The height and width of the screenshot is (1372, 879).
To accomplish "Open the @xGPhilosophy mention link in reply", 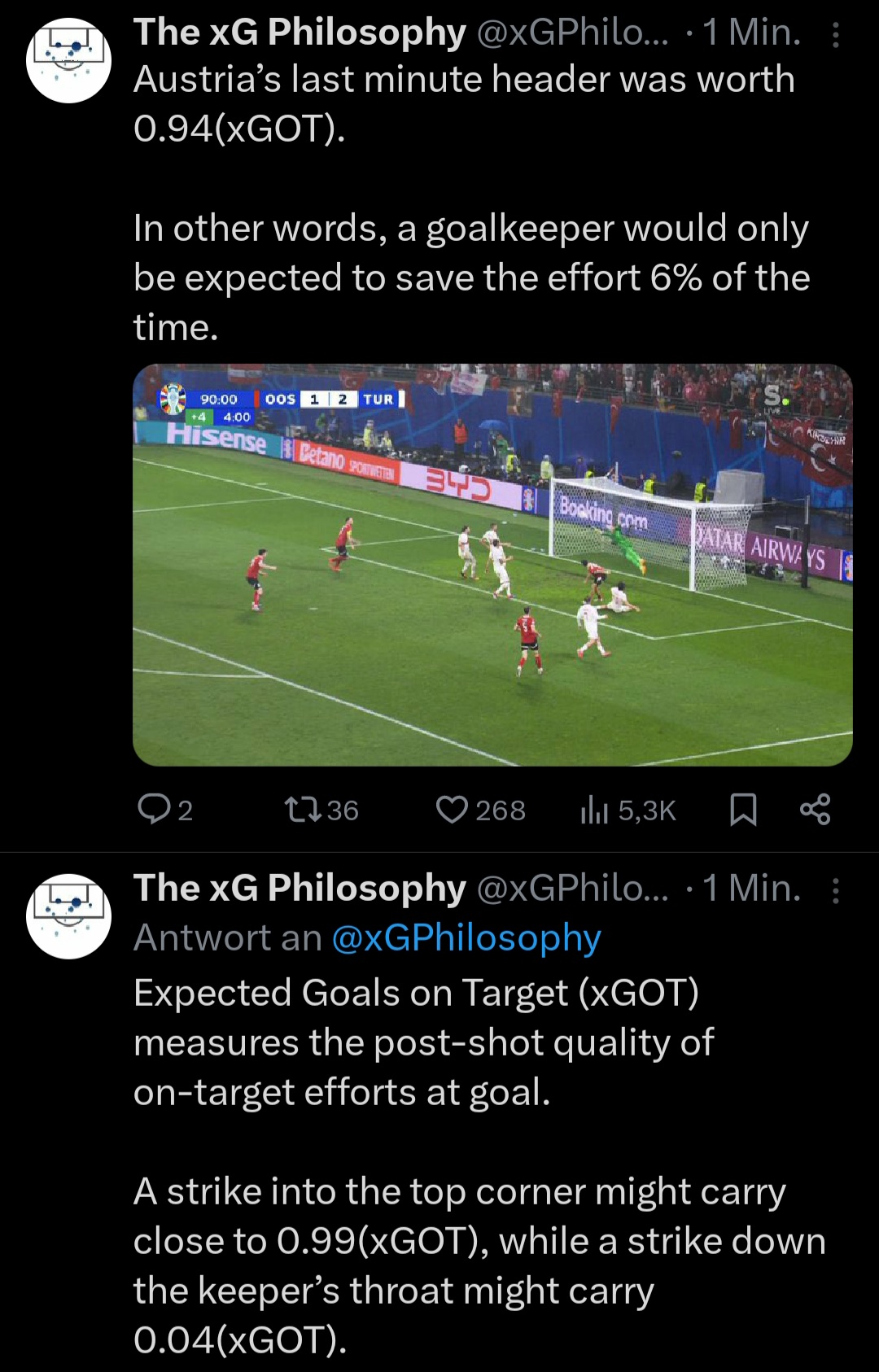I will [466, 937].
